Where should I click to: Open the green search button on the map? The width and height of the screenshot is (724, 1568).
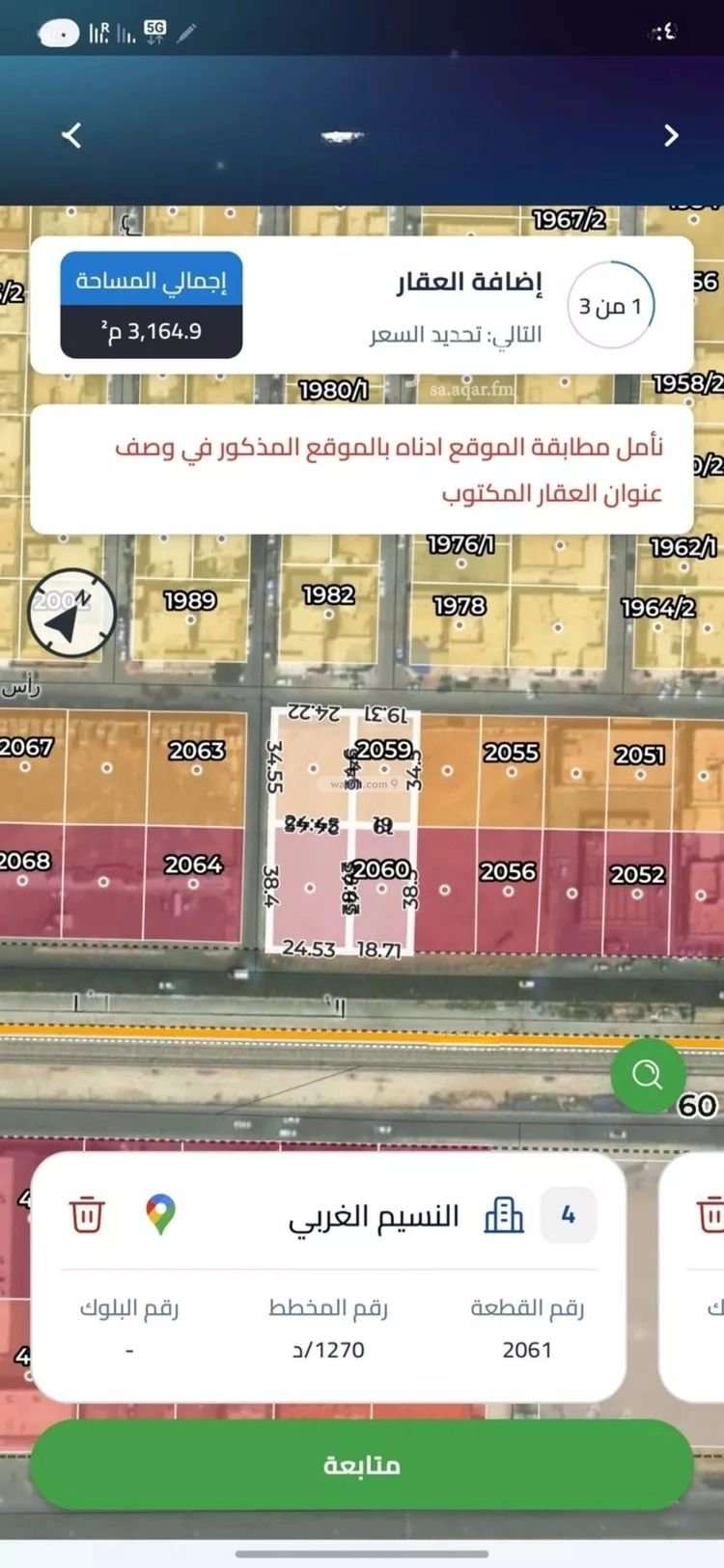(648, 1074)
